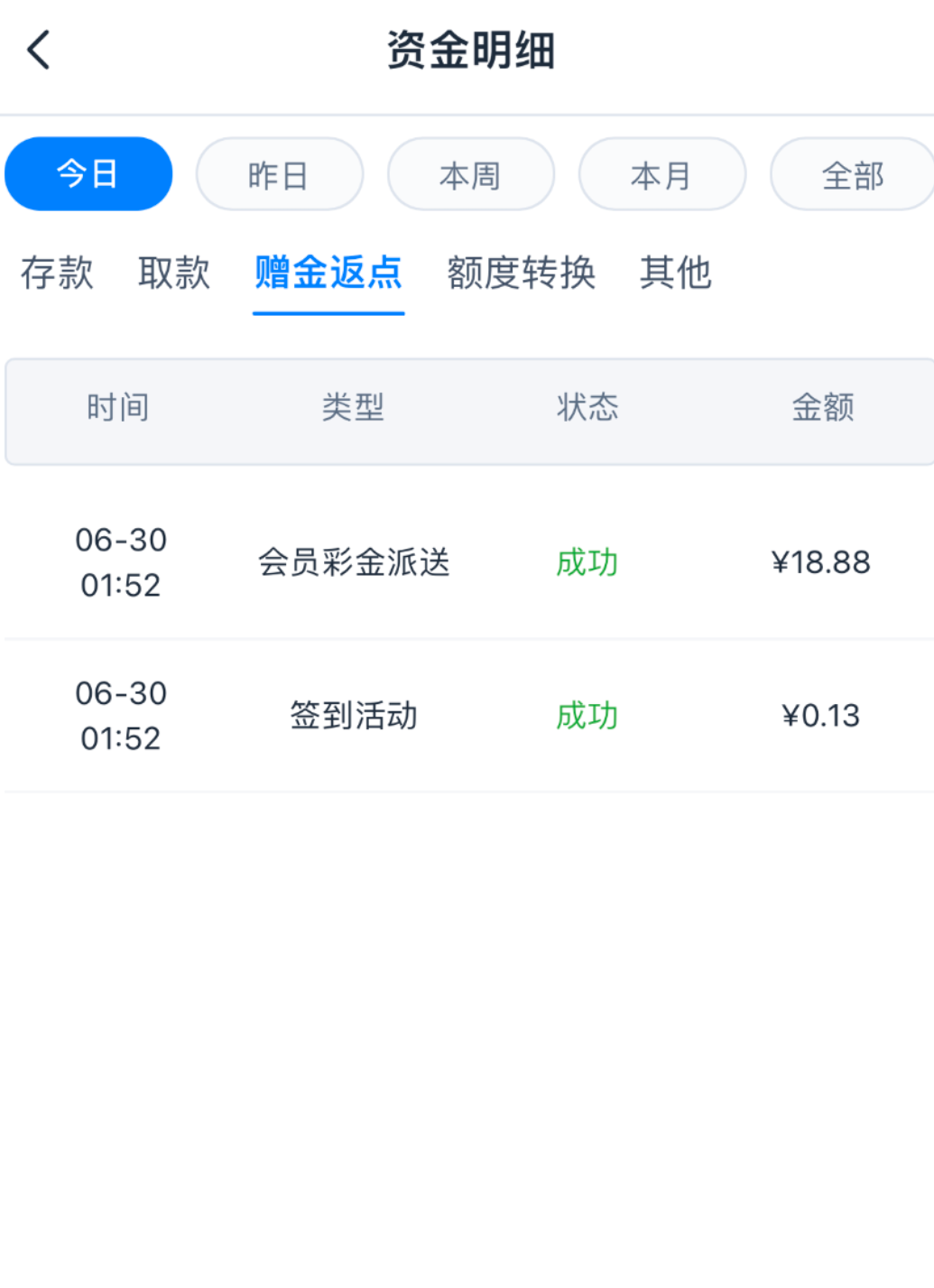
Task: Open the 取款 tab
Action: click(x=174, y=273)
